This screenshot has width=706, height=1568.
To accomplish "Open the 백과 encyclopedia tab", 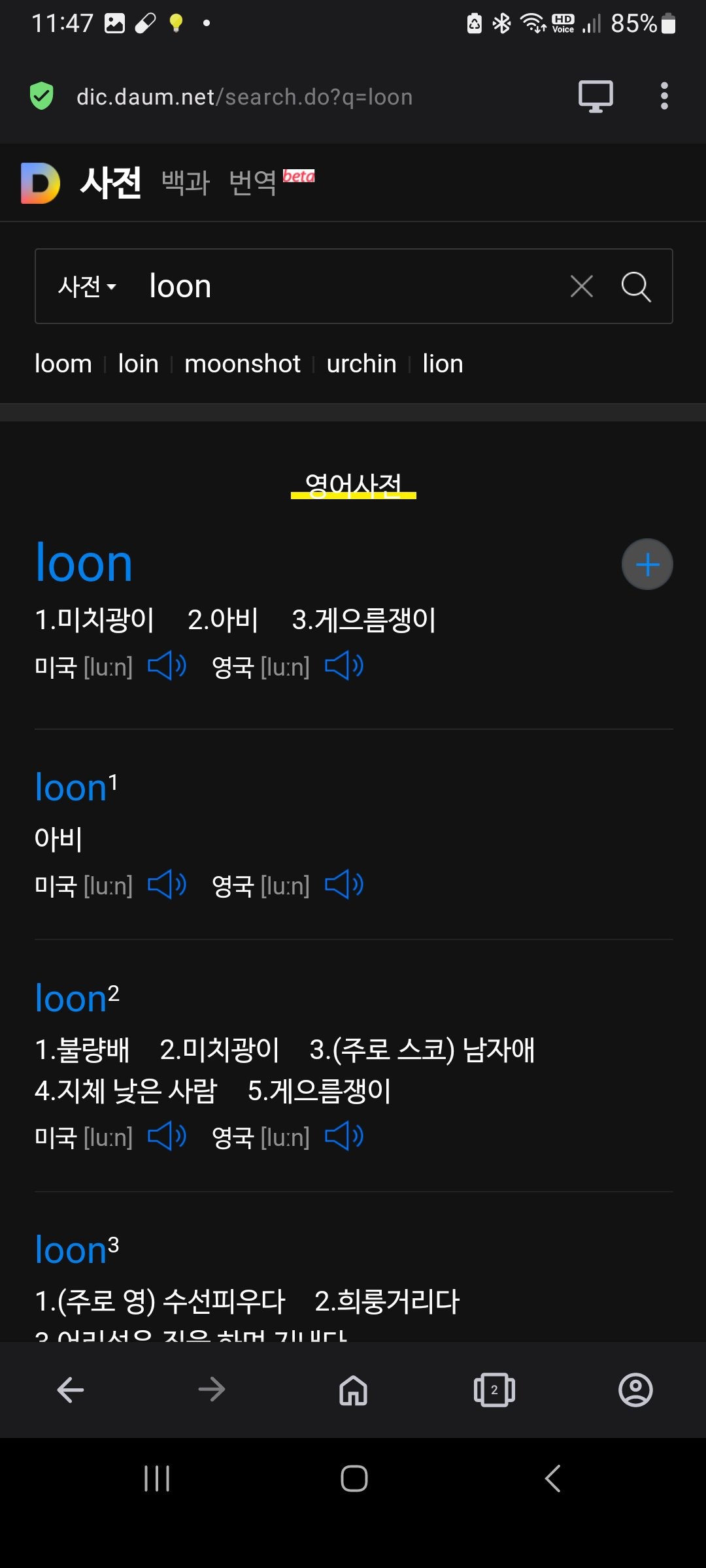I will (186, 182).
